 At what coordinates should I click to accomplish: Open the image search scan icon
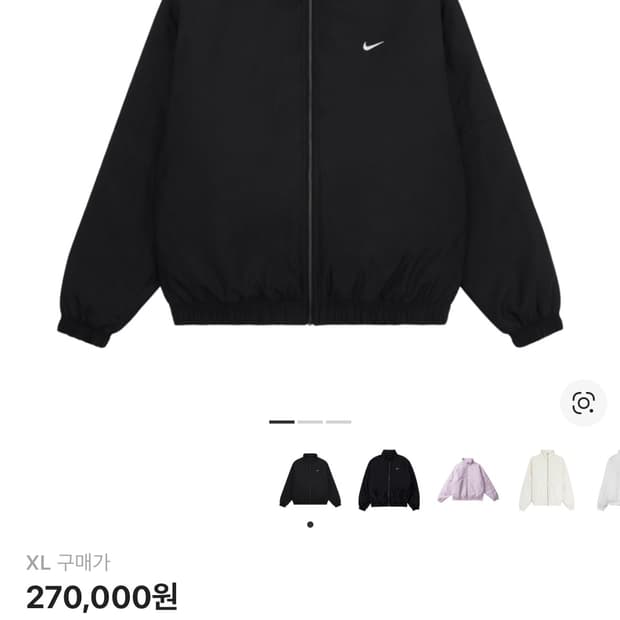[x=583, y=403]
